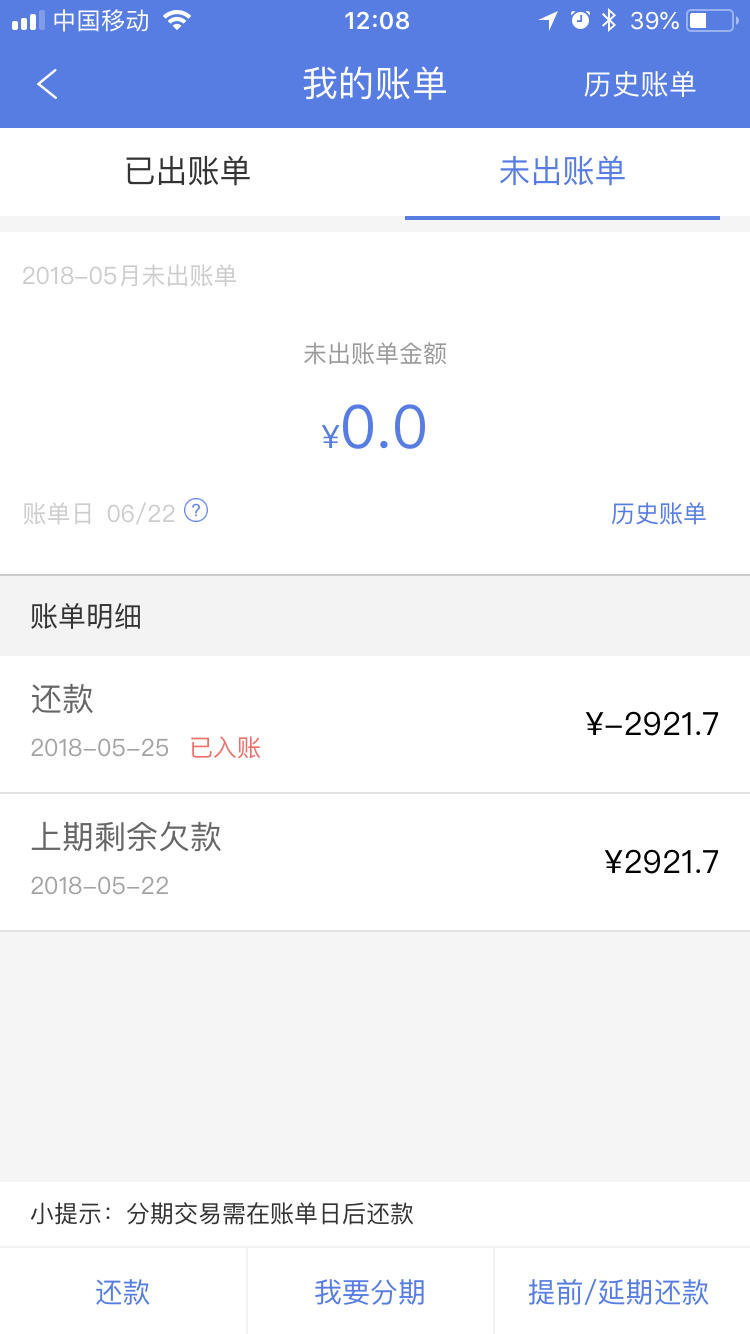Open 历史账单 in the top bar

click(x=640, y=84)
